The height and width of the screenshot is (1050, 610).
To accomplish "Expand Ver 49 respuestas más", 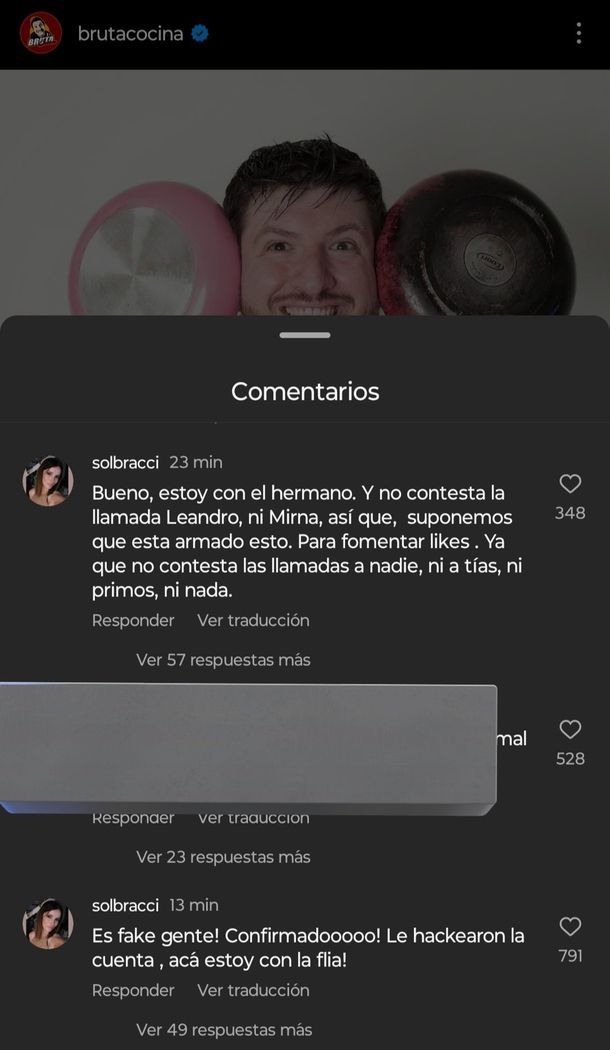I will (x=224, y=1029).
